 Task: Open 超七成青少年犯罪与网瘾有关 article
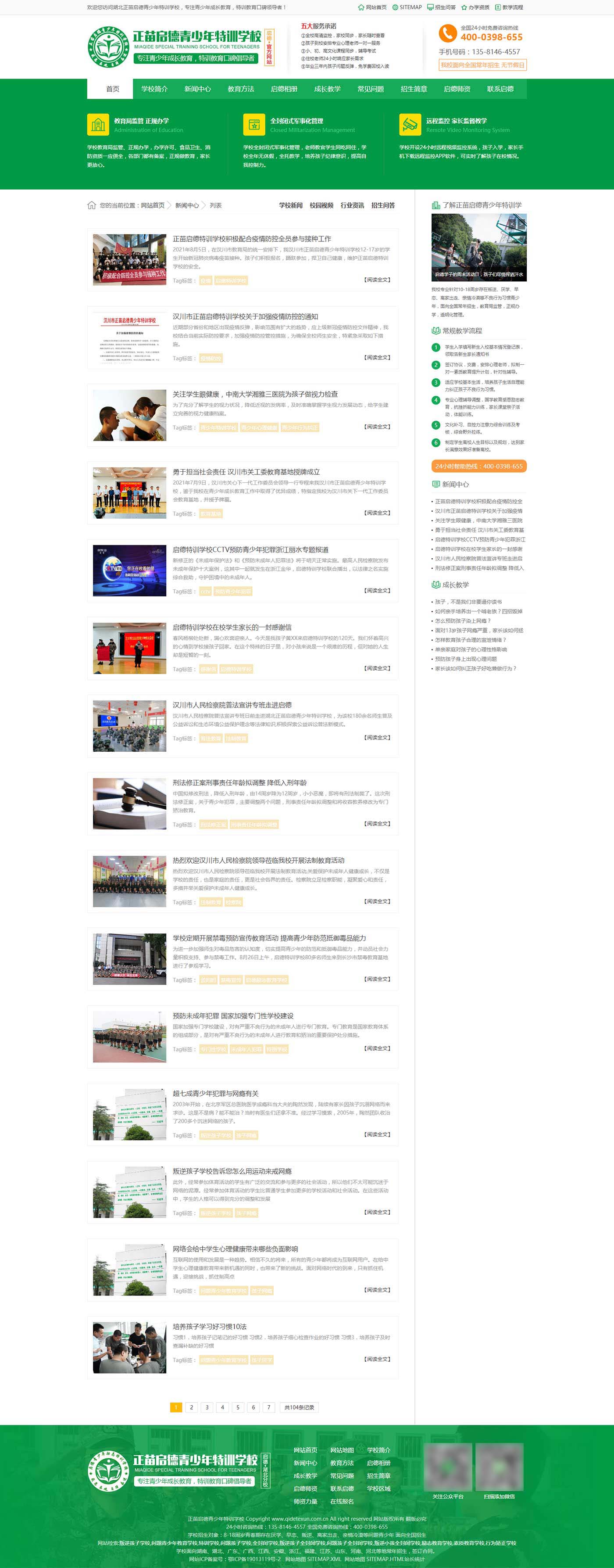215,1093
